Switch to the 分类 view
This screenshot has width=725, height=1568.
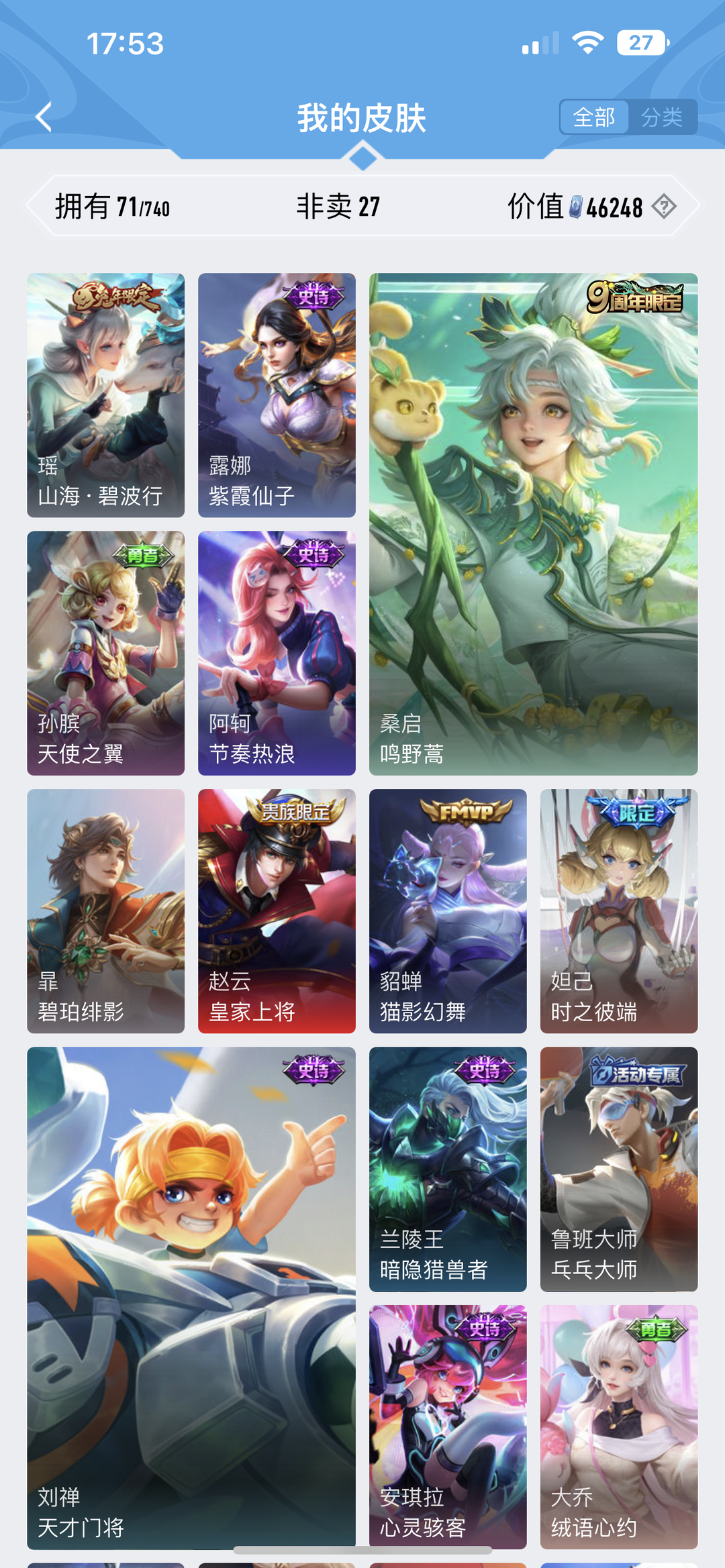pyautogui.click(x=662, y=117)
